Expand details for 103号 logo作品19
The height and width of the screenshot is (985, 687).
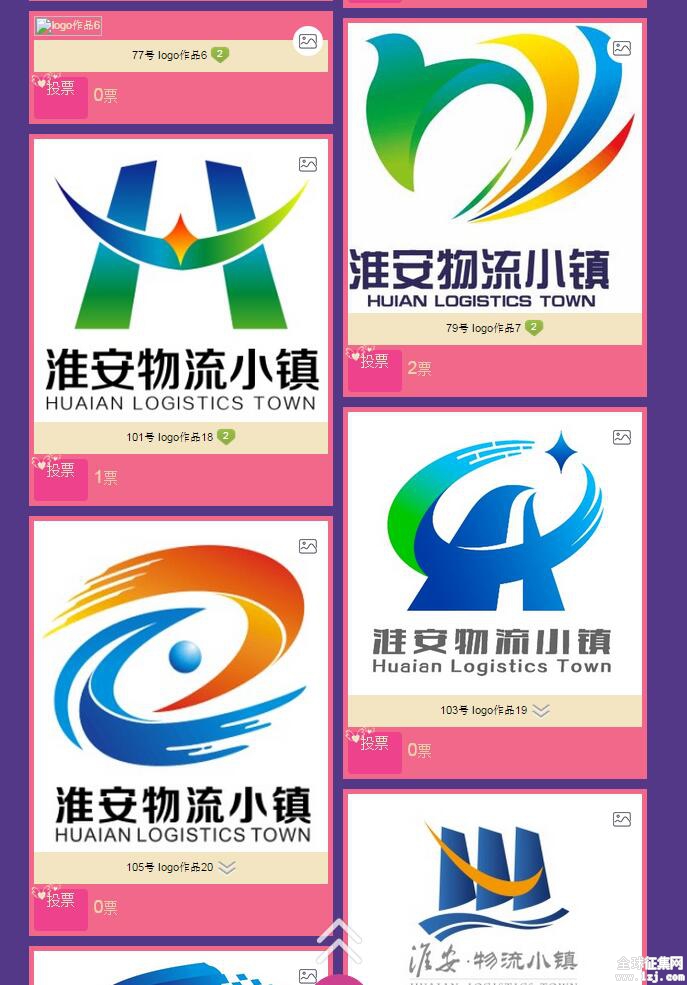click(x=541, y=711)
